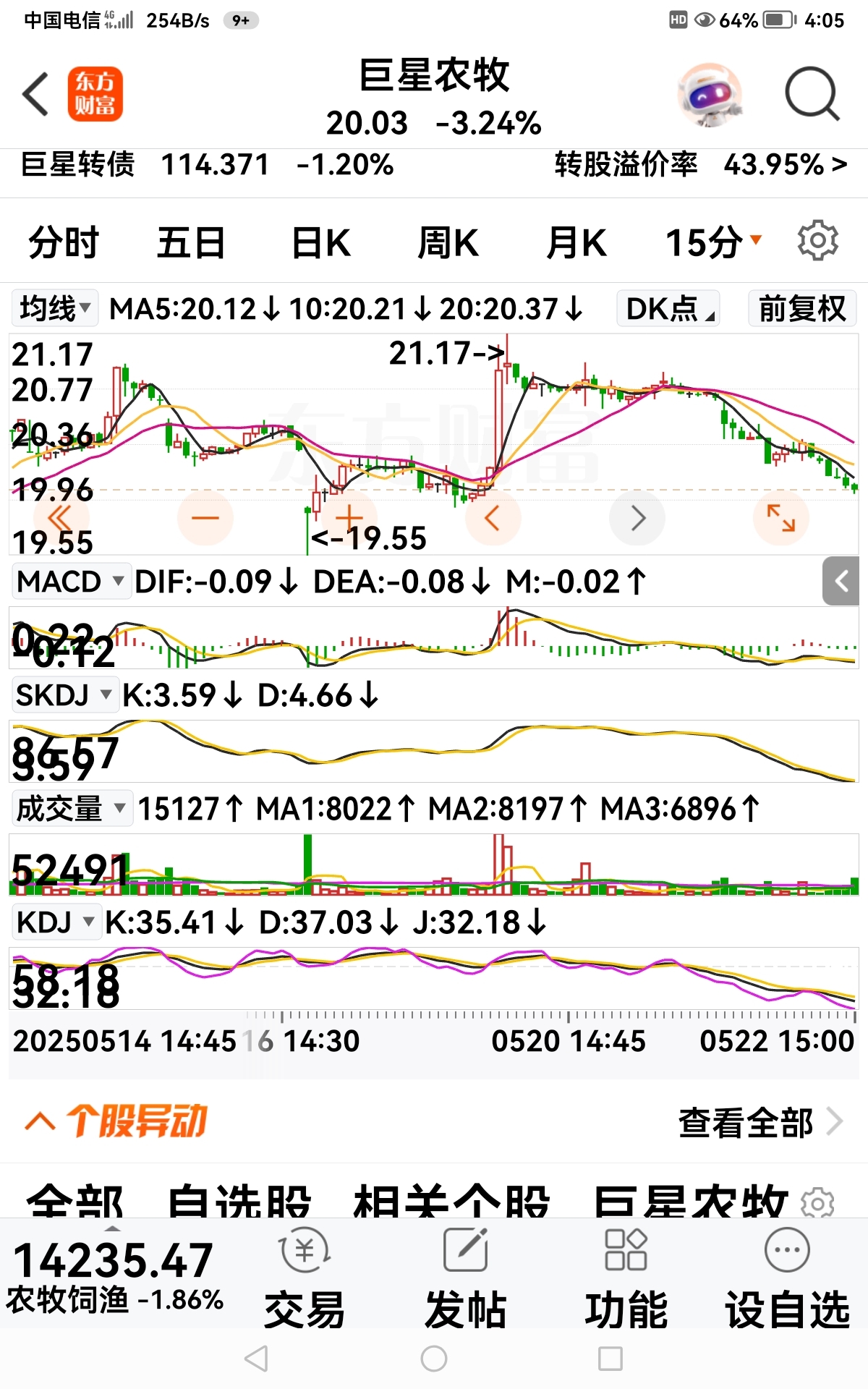868x1389 pixels.
Task: Select the 月K chart tab
Action: [576, 242]
